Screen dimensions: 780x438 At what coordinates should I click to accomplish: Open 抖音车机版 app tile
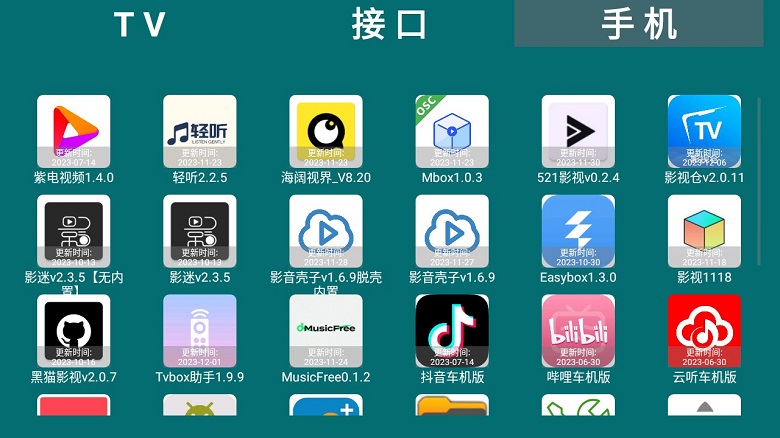(452, 331)
